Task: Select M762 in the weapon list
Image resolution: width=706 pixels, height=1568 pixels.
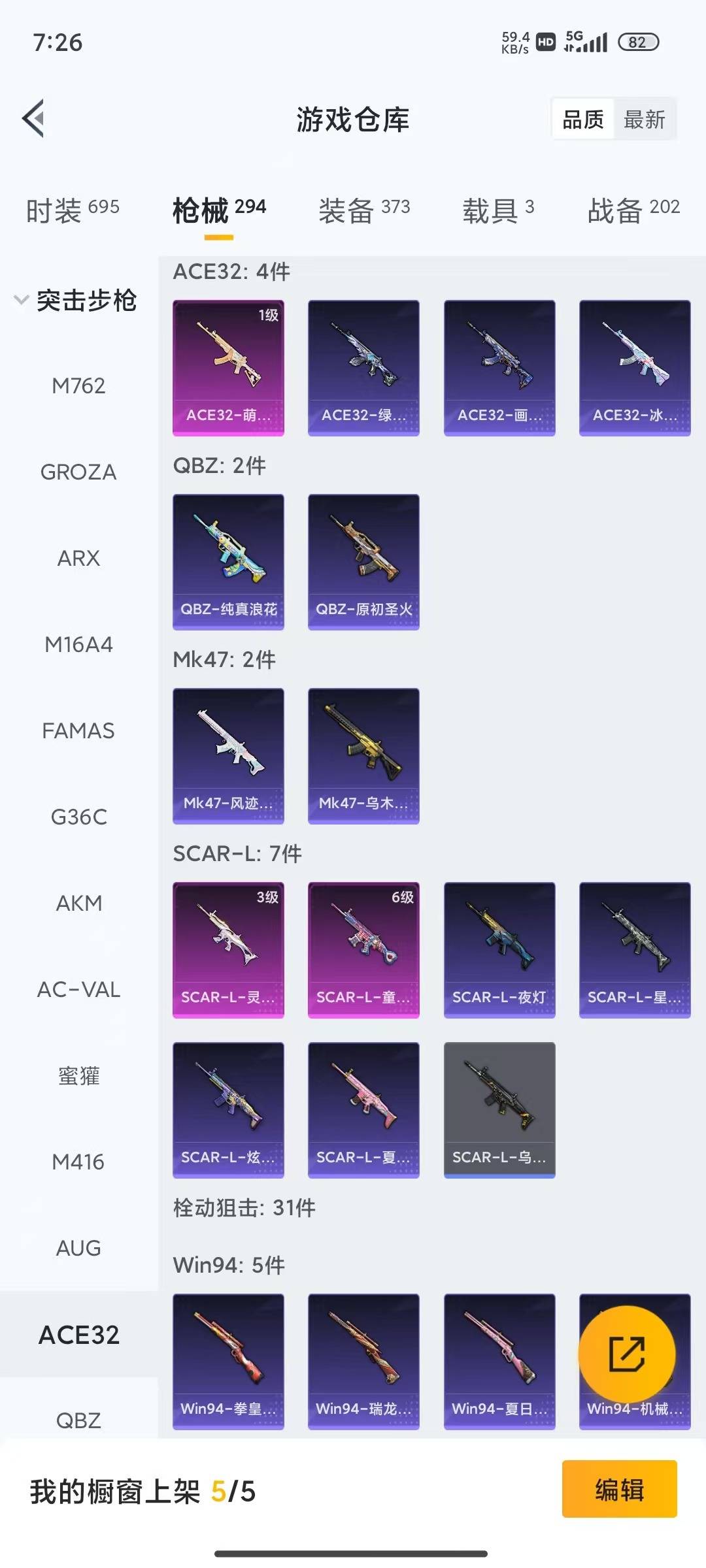Action: [78, 385]
